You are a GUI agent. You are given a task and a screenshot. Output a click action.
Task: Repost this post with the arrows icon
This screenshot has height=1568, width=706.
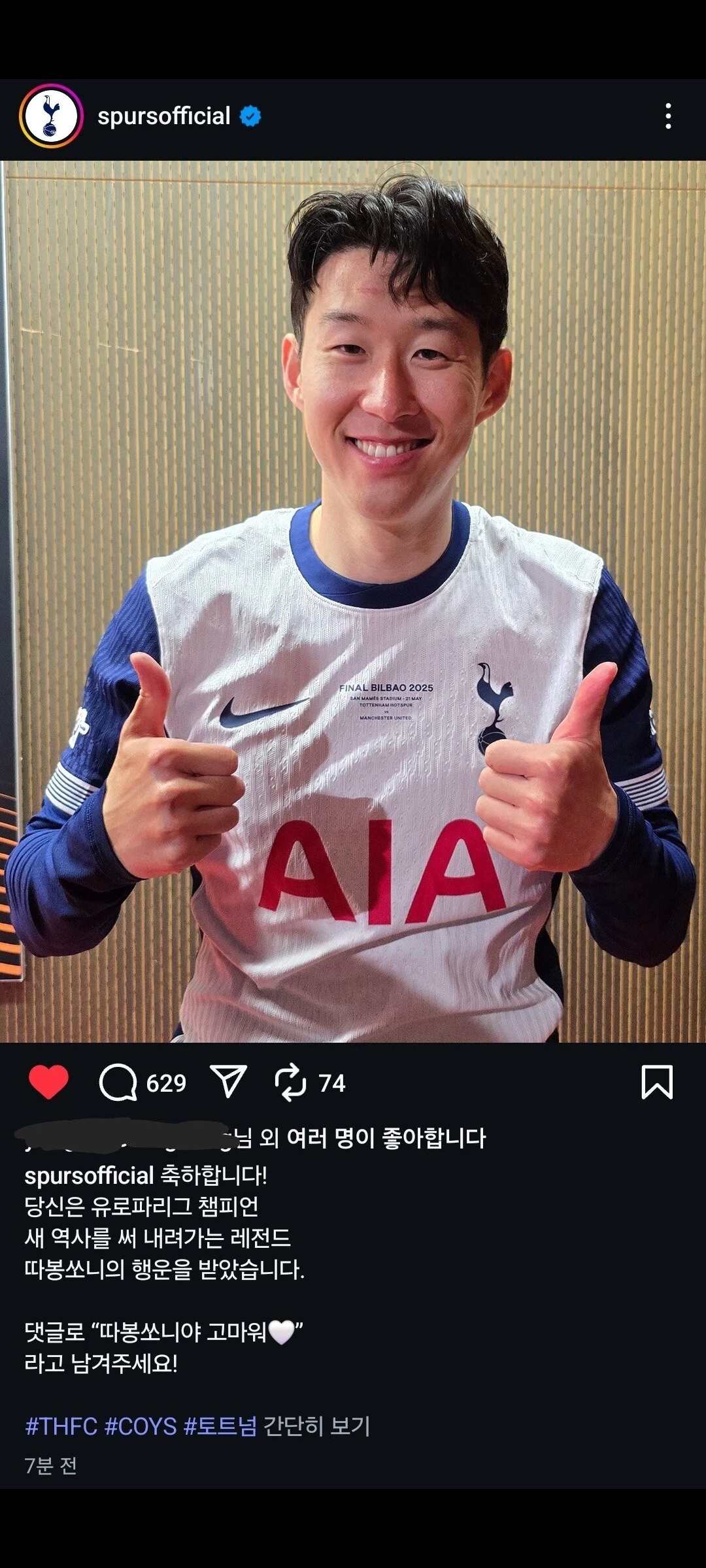pyautogui.click(x=290, y=1083)
